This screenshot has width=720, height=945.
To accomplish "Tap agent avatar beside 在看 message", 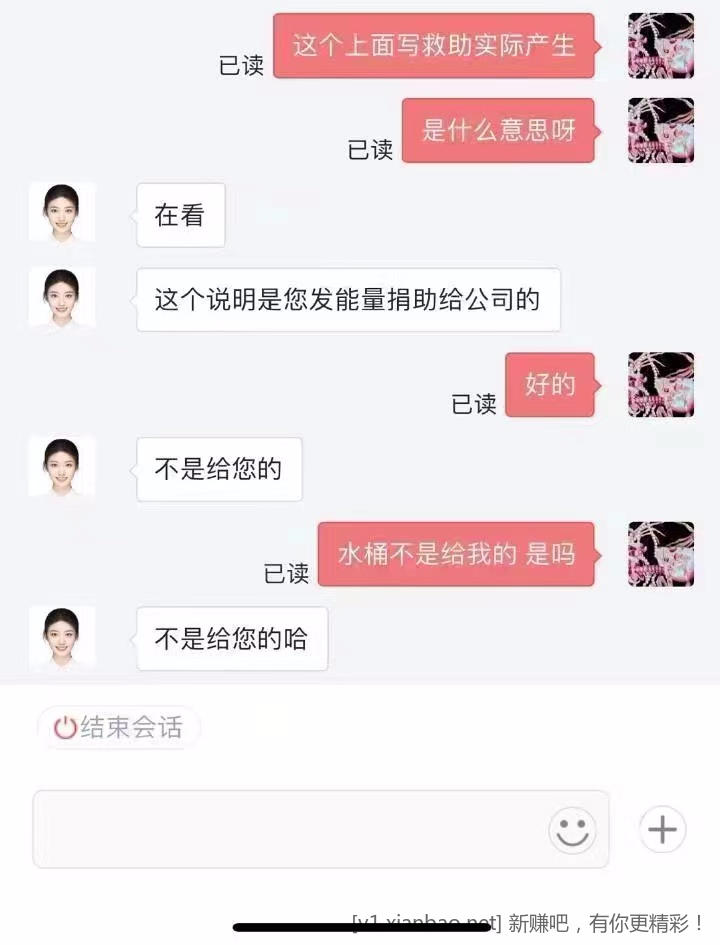I will point(61,213).
